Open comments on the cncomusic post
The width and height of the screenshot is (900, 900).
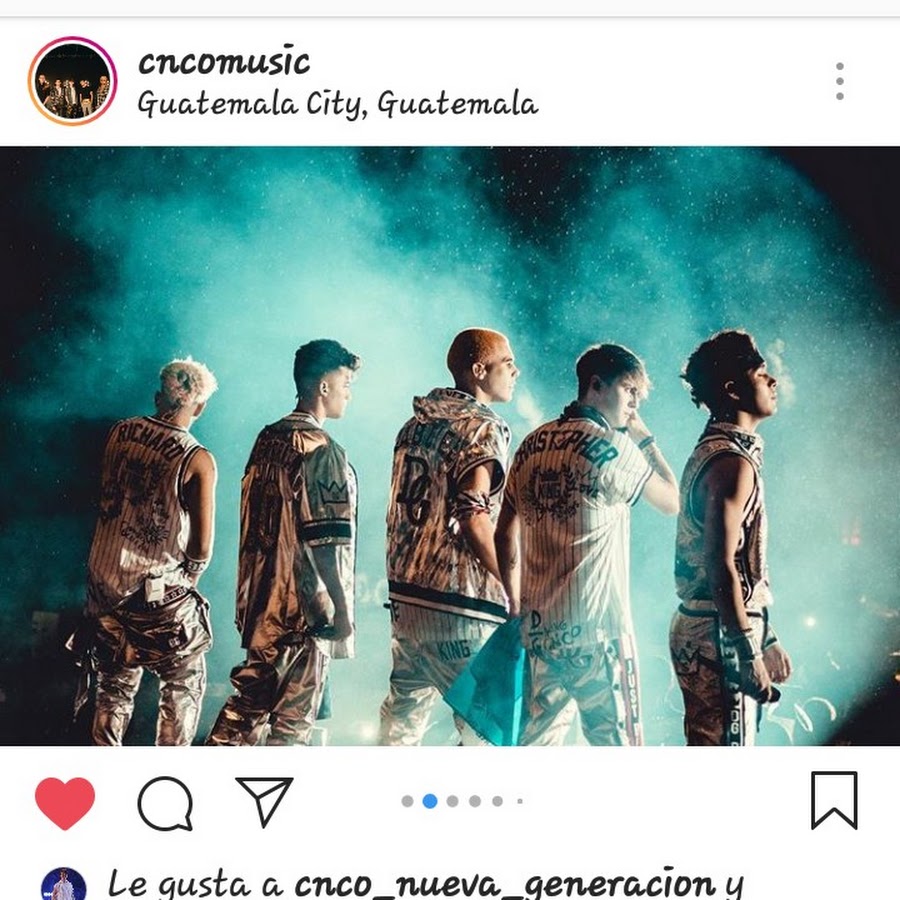coord(165,803)
